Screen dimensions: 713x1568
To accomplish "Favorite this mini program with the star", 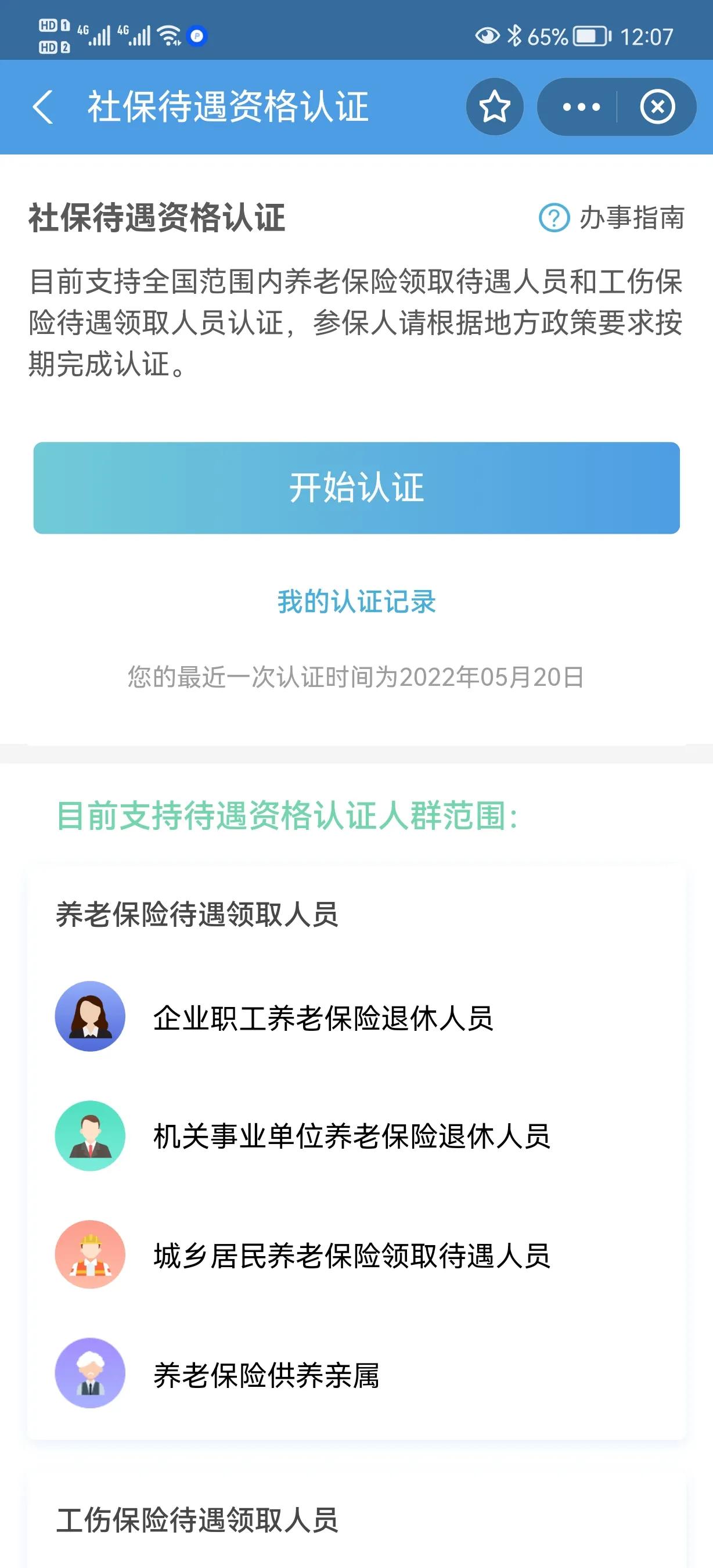I will coord(495,107).
